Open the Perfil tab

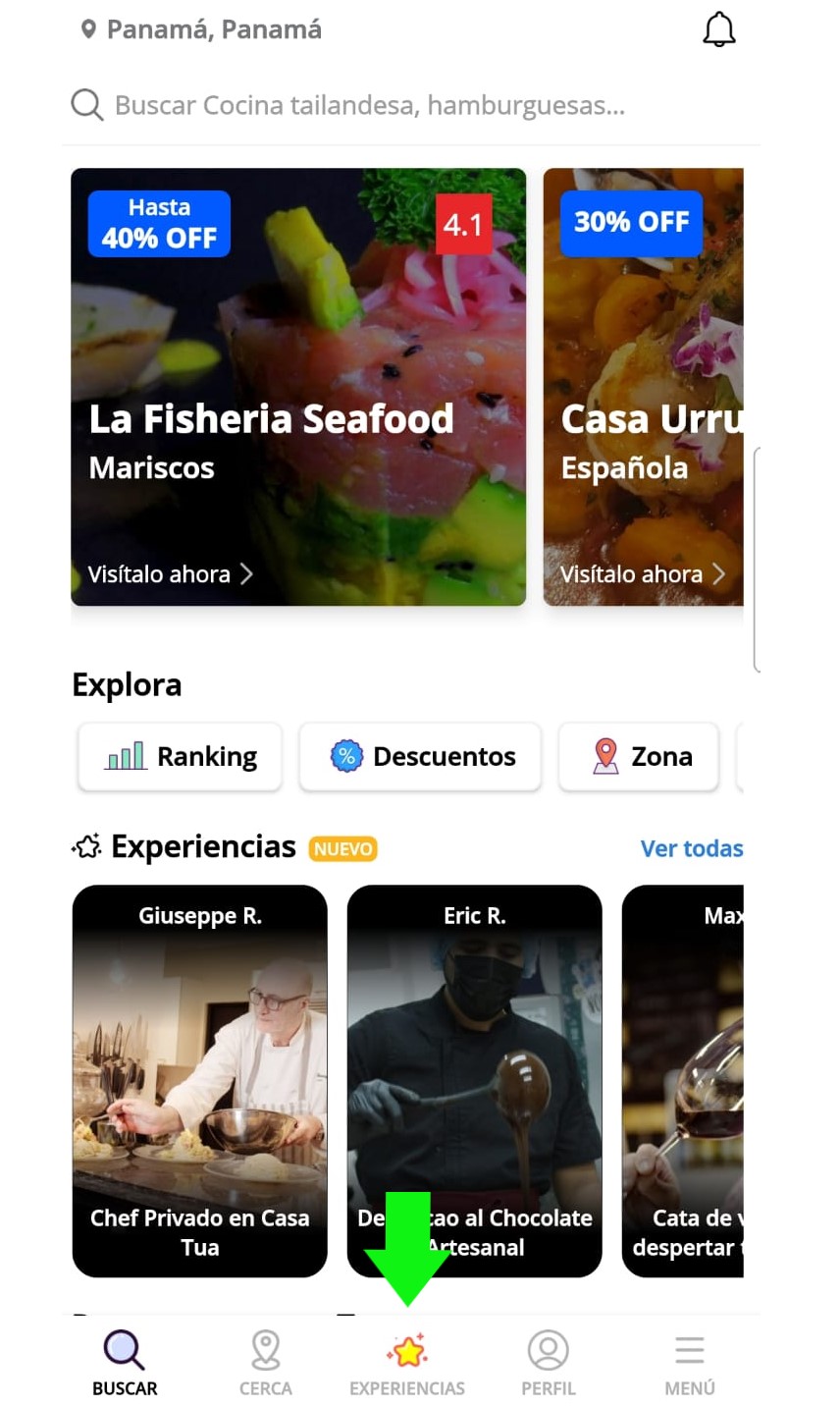[549, 1363]
